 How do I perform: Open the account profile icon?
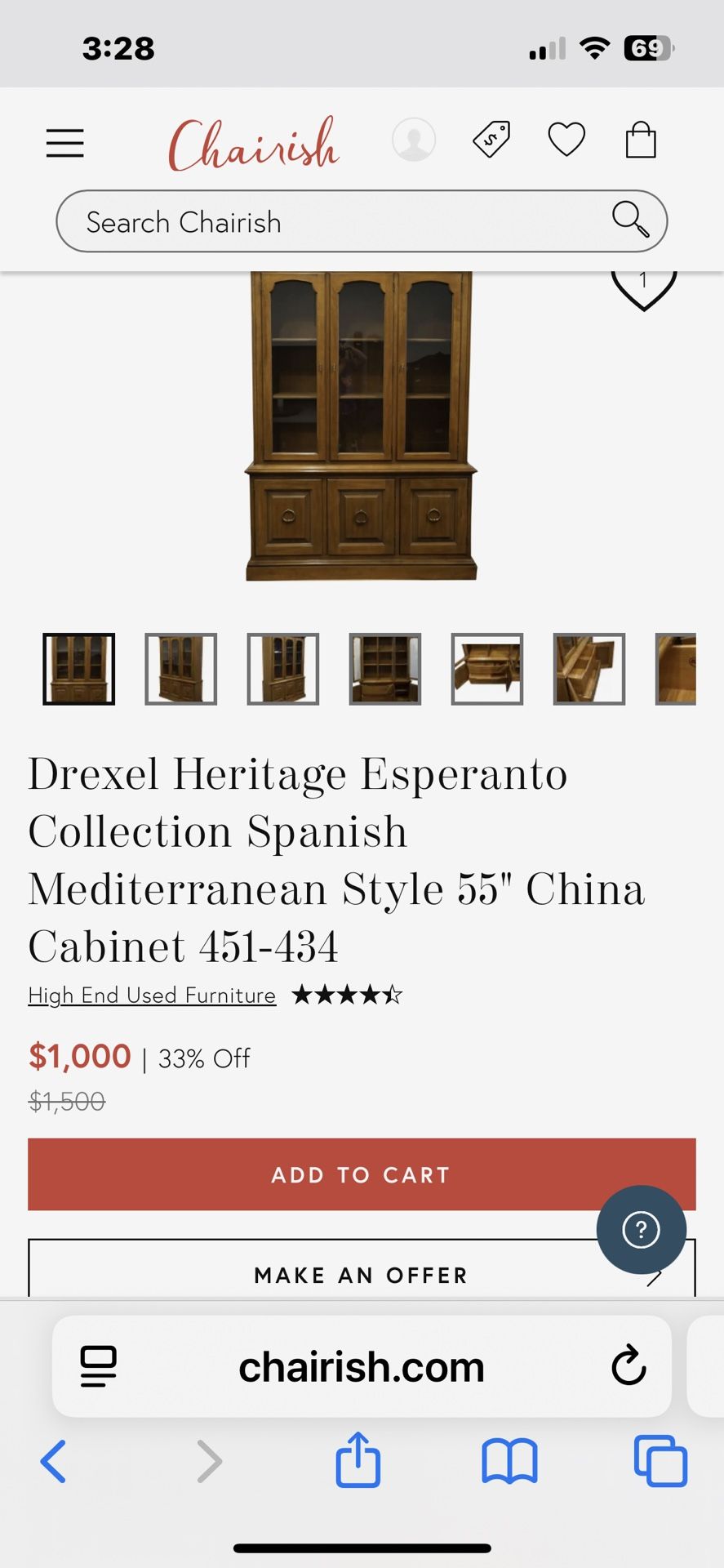tap(414, 140)
